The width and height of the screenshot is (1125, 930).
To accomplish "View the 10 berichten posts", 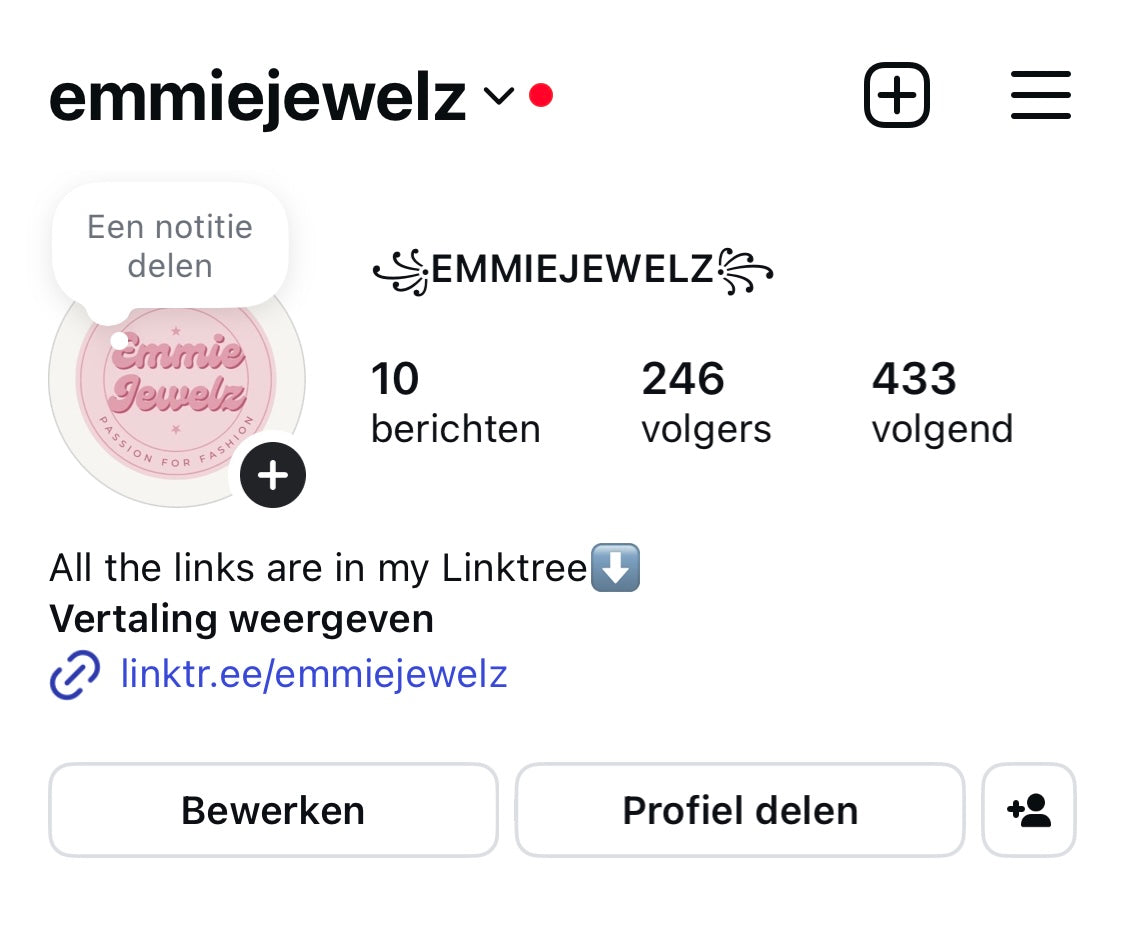I will tap(454, 403).
